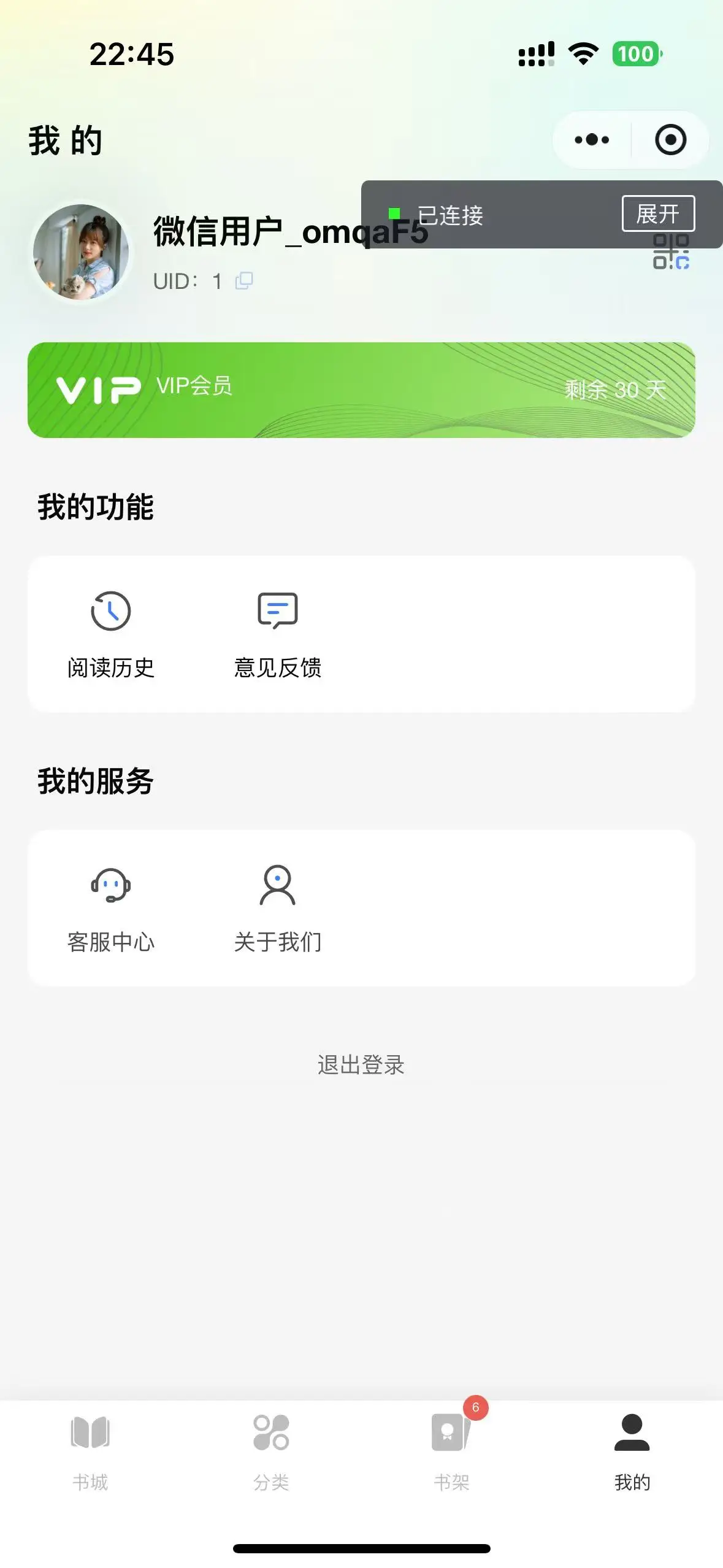The width and height of the screenshot is (723, 1568).
Task: Copy the UID number
Action: [x=244, y=281]
